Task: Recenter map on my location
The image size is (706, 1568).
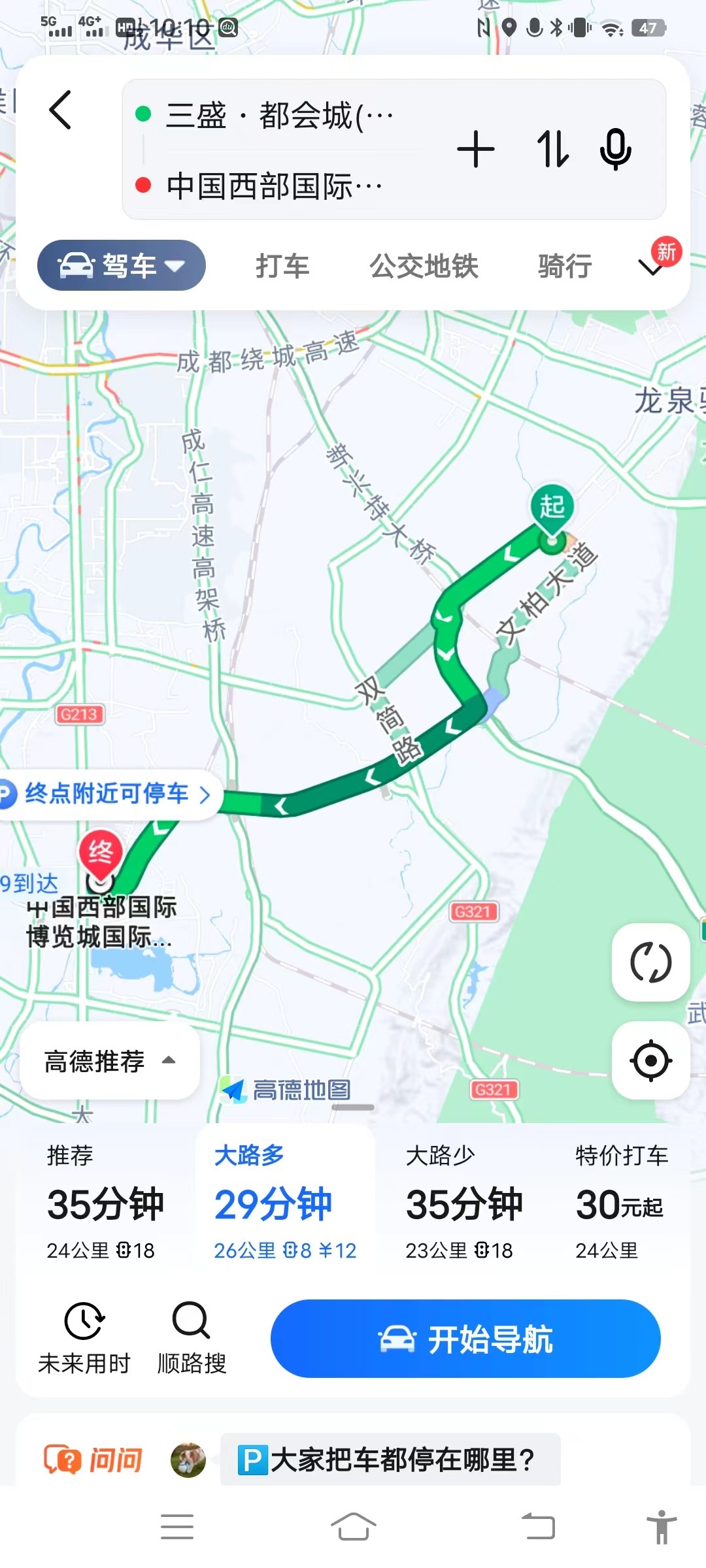Action: (650, 1060)
